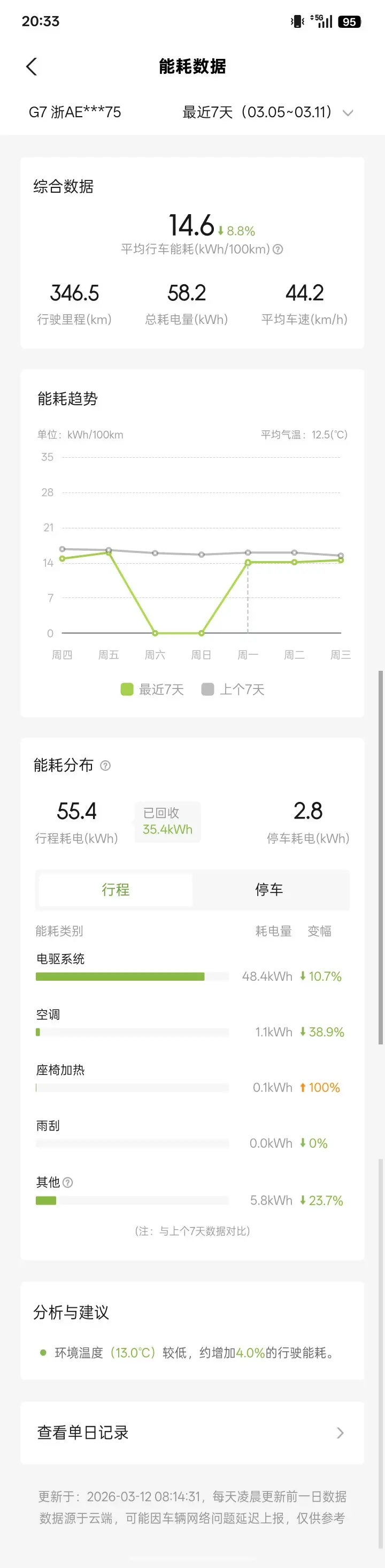The width and height of the screenshot is (385, 1568).
Task: Open 查看单日记录
Action: pyautogui.click(x=192, y=1433)
